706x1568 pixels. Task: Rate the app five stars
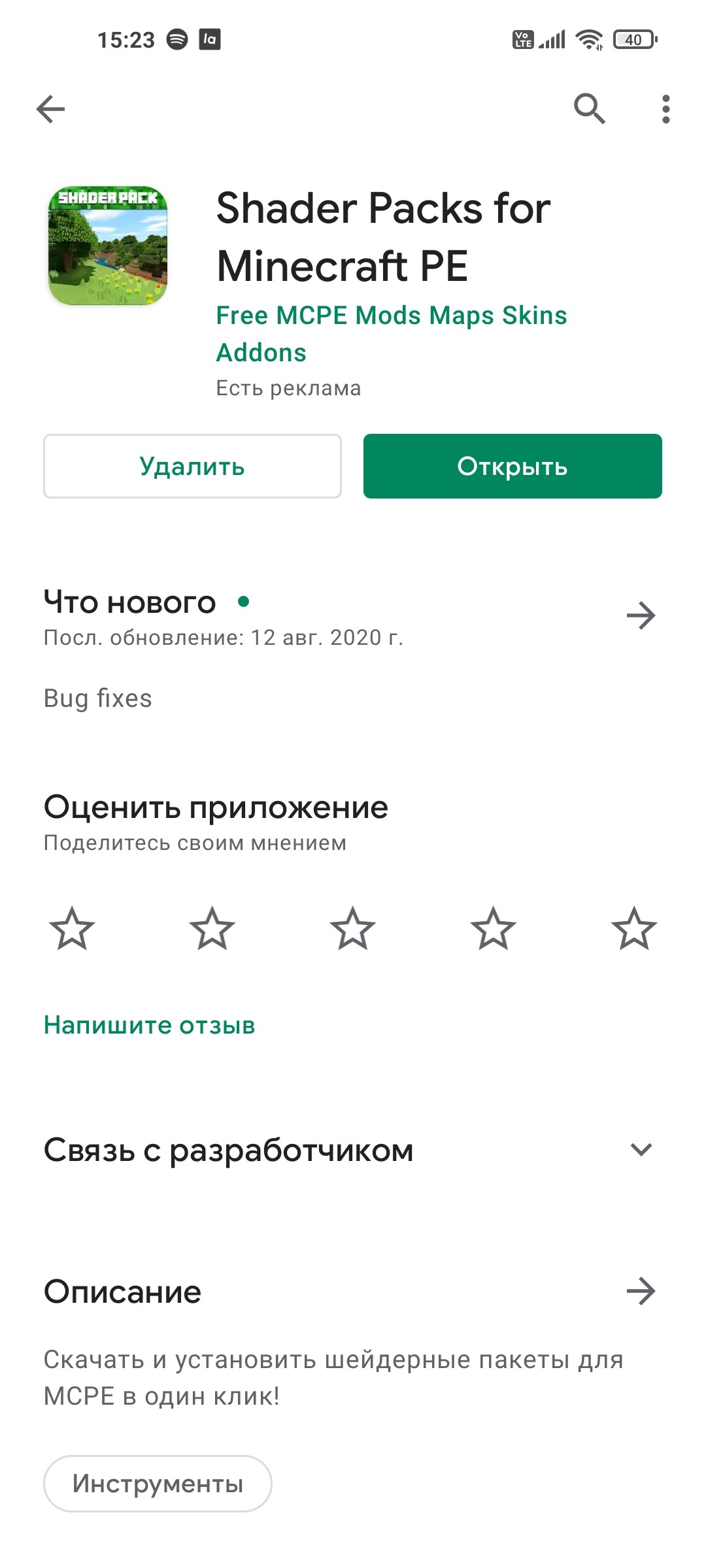[634, 928]
